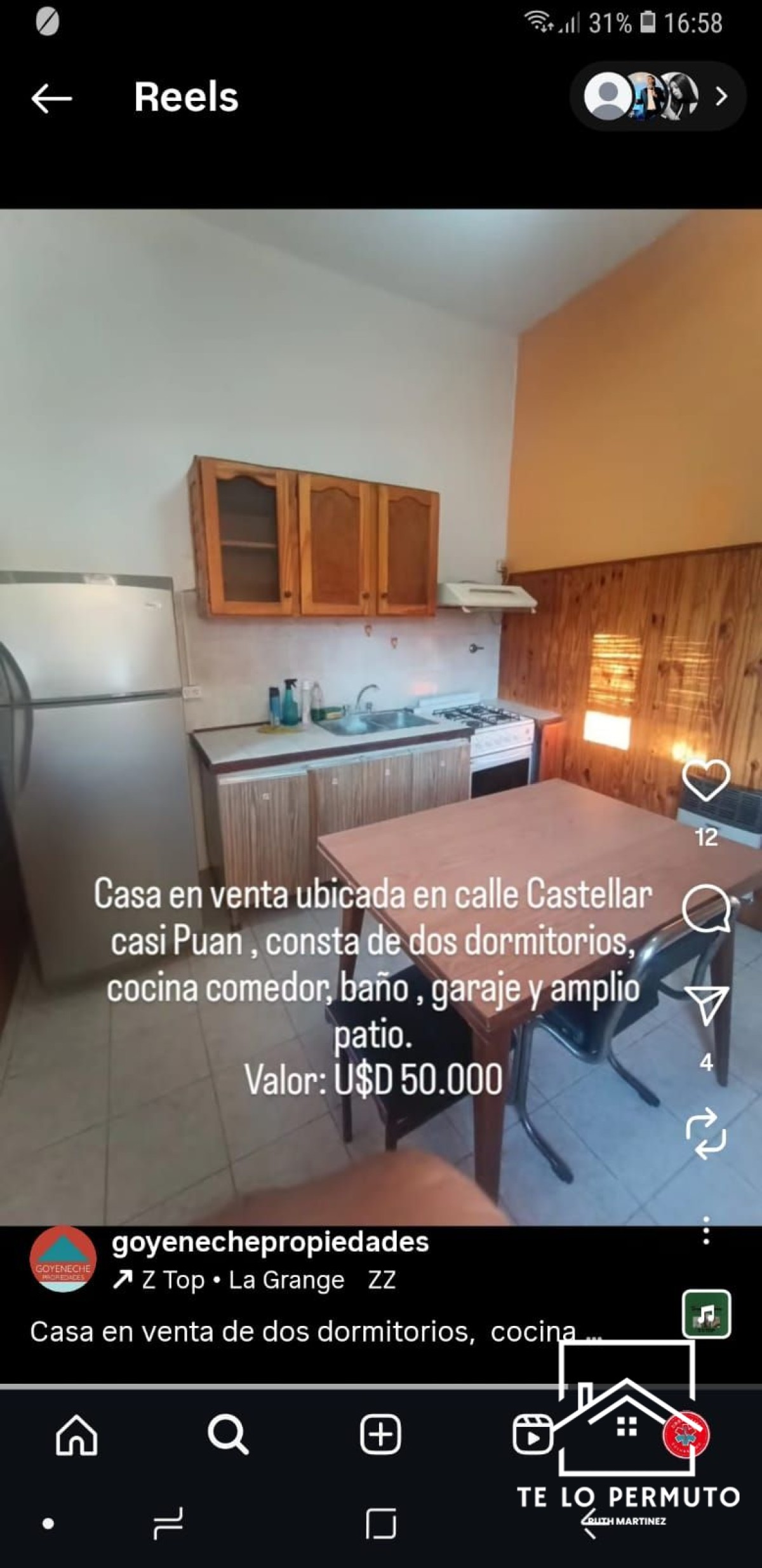
Task: Like this reel with the heart icon
Action: [x=705, y=780]
